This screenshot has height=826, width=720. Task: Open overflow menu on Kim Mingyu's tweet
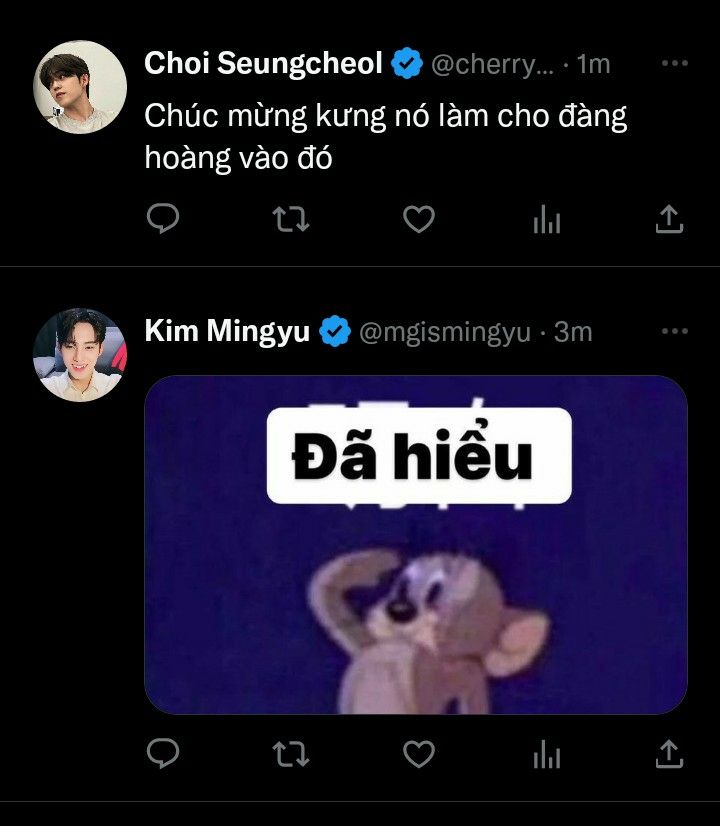[x=675, y=331]
